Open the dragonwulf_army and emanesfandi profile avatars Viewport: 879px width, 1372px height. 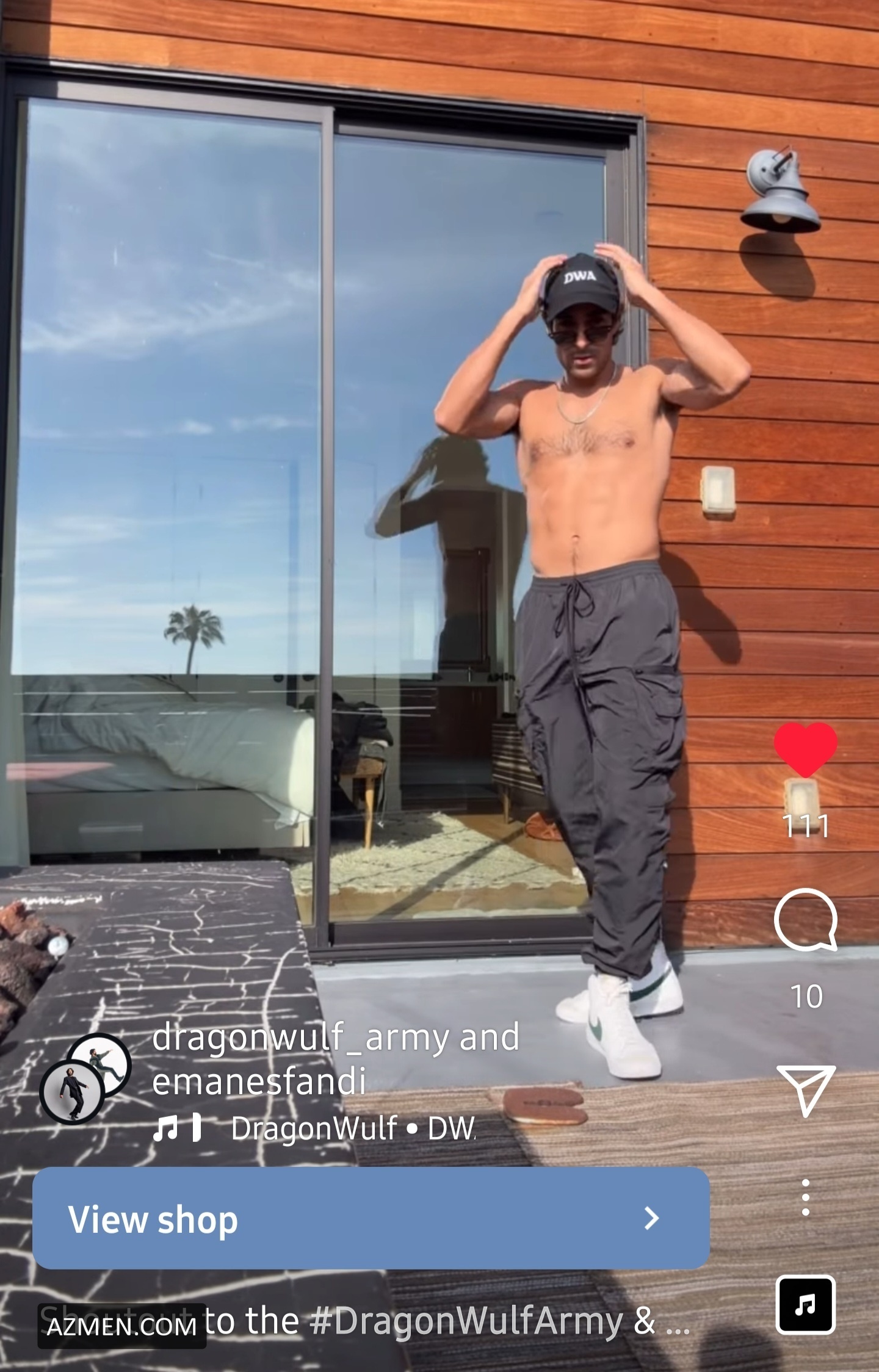85,1079
